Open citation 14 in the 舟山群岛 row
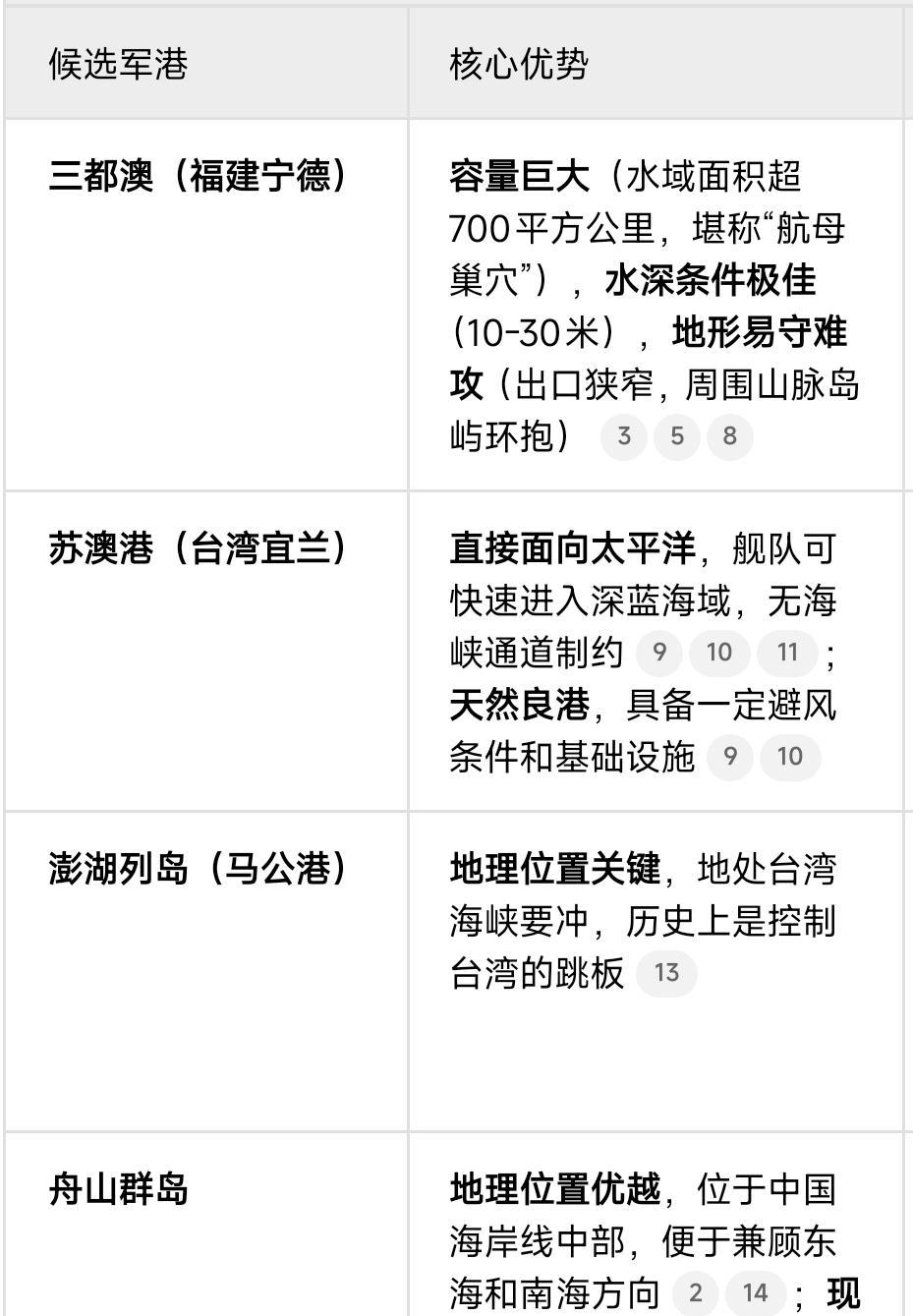 755,1293
